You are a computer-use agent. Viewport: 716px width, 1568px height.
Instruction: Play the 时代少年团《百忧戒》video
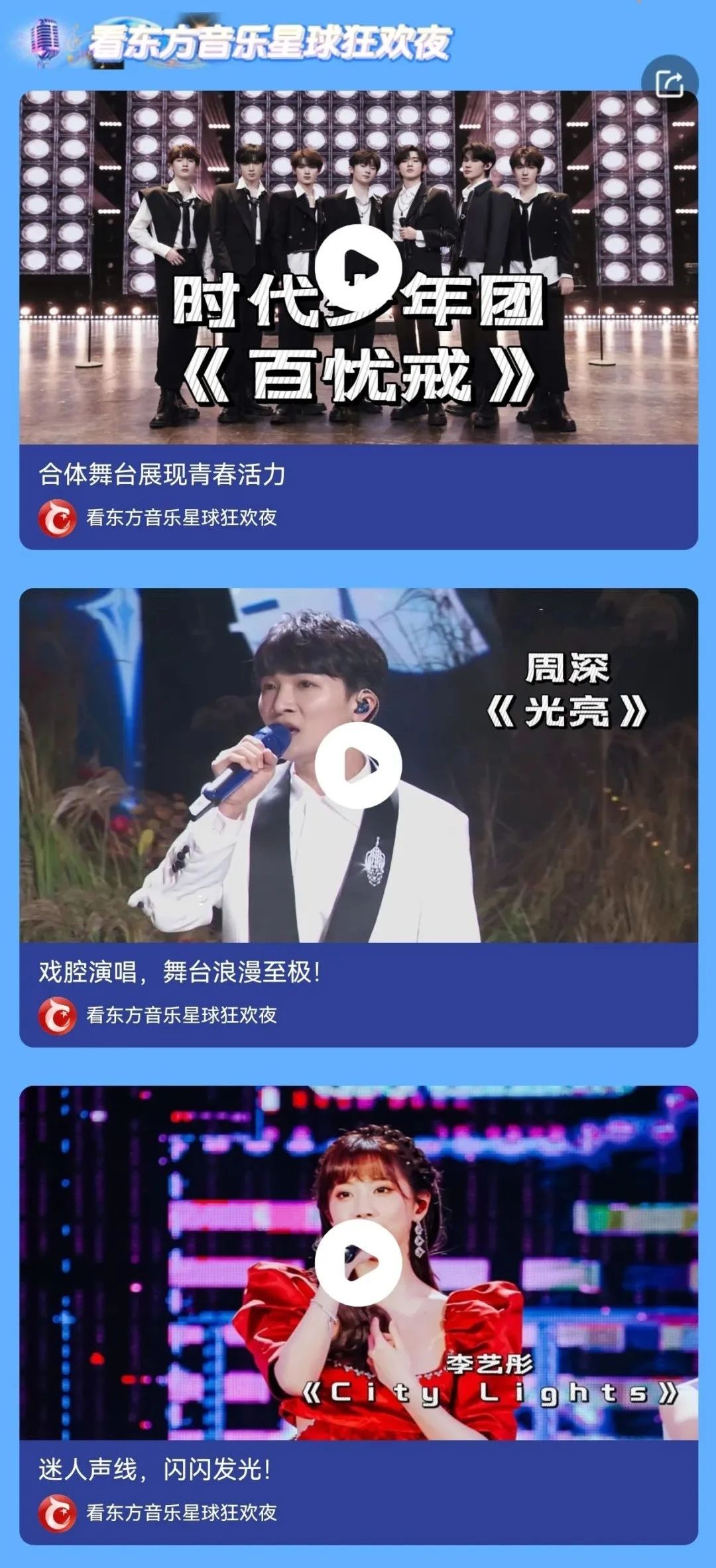[x=358, y=267]
